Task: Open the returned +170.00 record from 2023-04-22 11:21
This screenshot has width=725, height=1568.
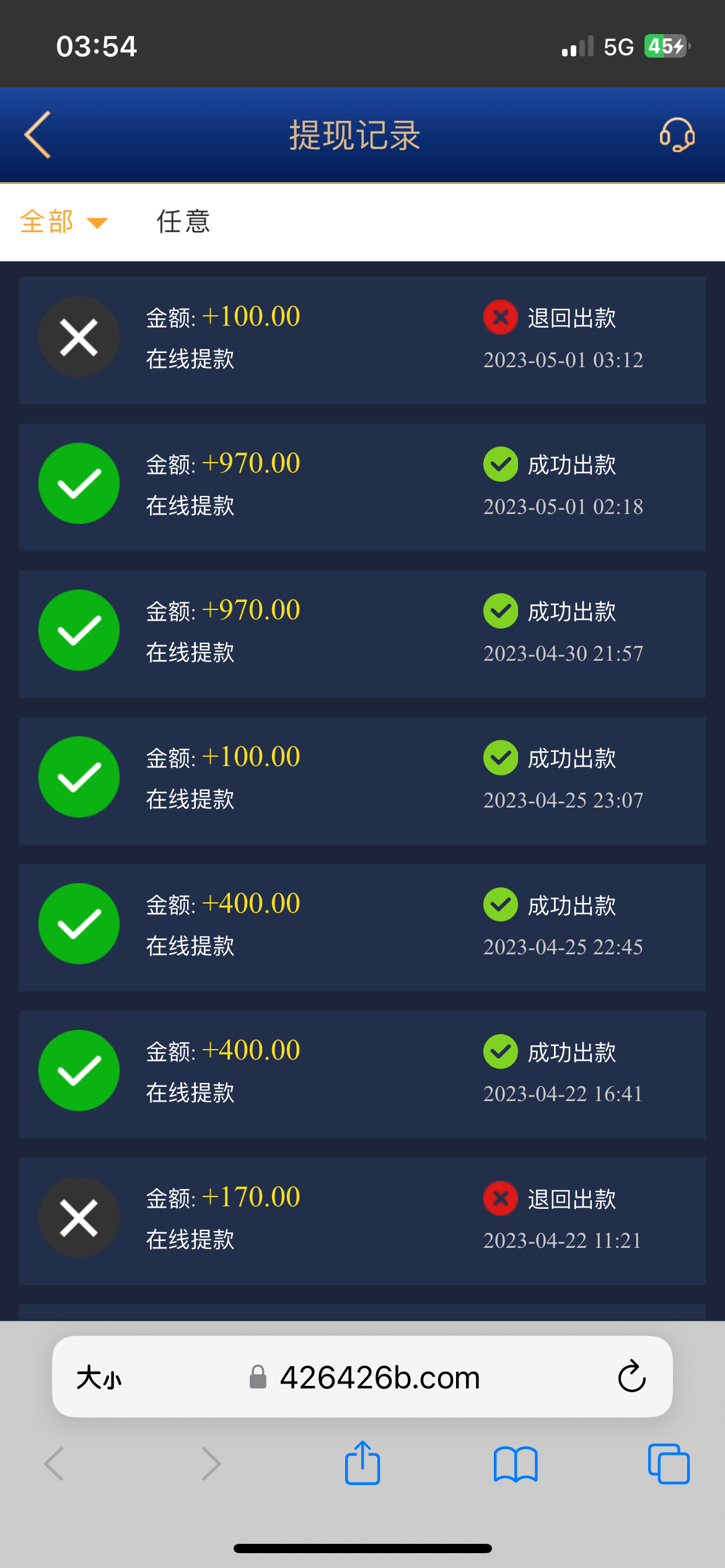Action: (x=362, y=1221)
